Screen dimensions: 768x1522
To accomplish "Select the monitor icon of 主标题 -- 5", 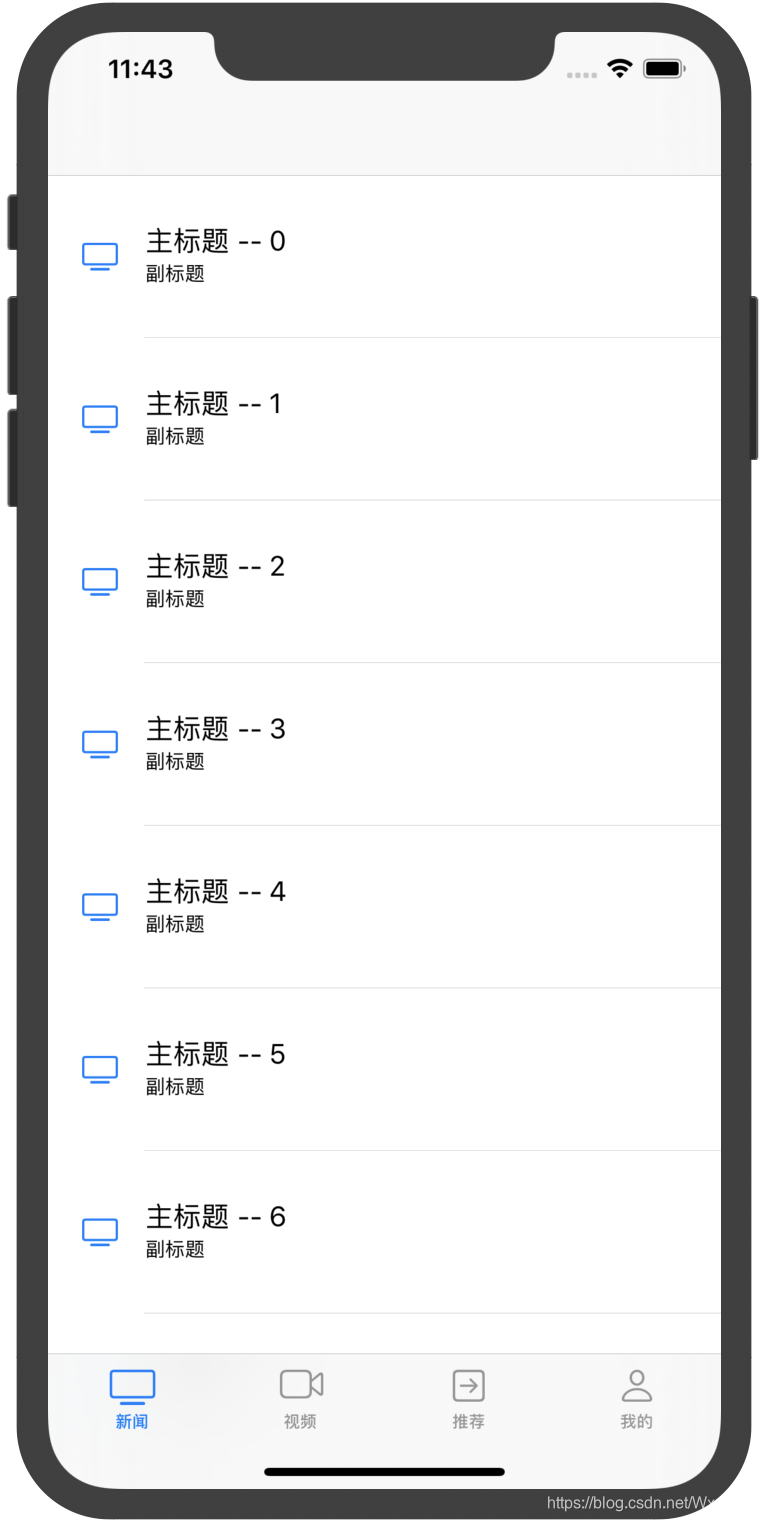I will pos(100,1068).
